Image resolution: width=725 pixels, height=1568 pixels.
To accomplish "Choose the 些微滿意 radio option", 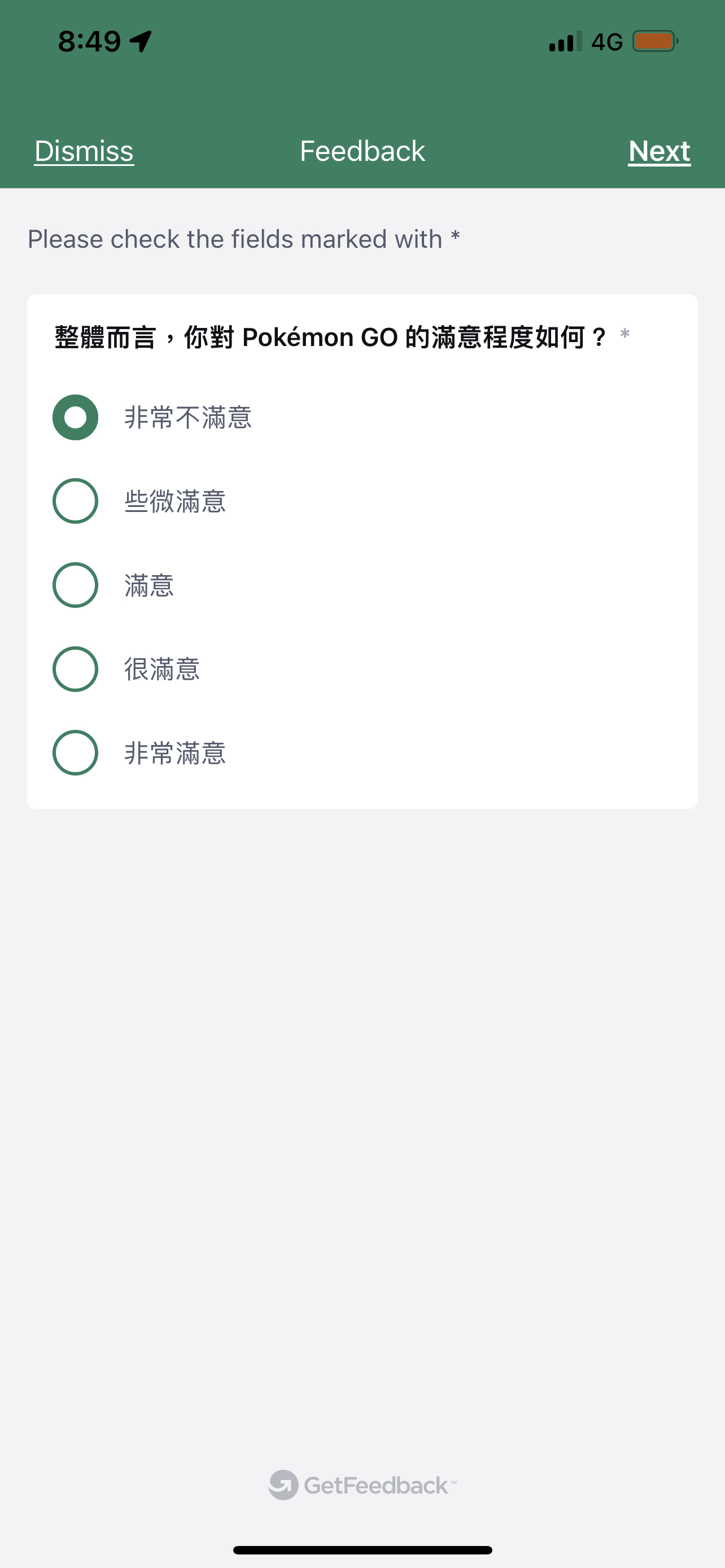I will click(76, 501).
